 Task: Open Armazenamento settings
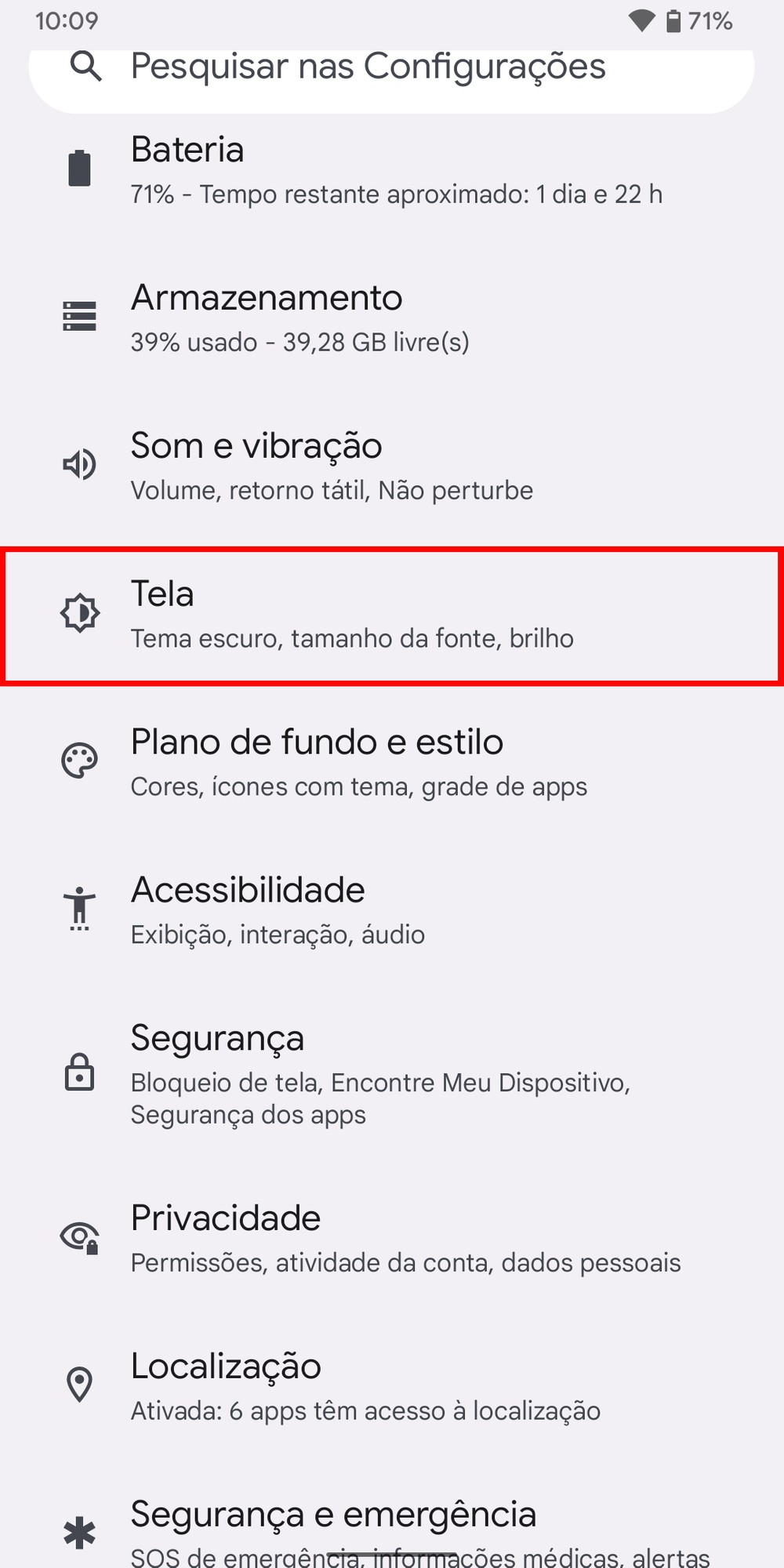[x=392, y=318]
